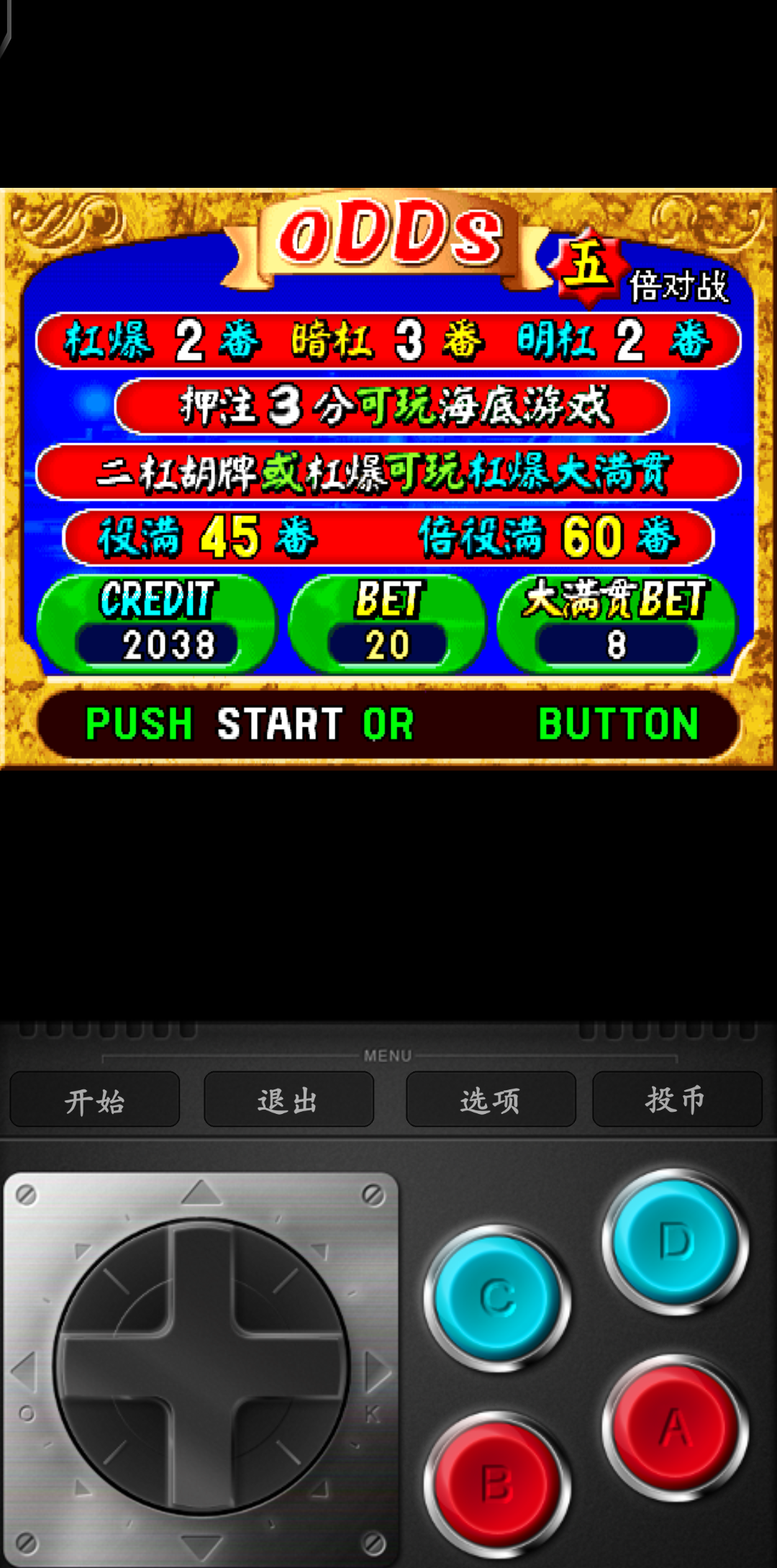Open the 选项 options menu
Viewport: 777px width, 1568px height.
(x=491, y=1100)
